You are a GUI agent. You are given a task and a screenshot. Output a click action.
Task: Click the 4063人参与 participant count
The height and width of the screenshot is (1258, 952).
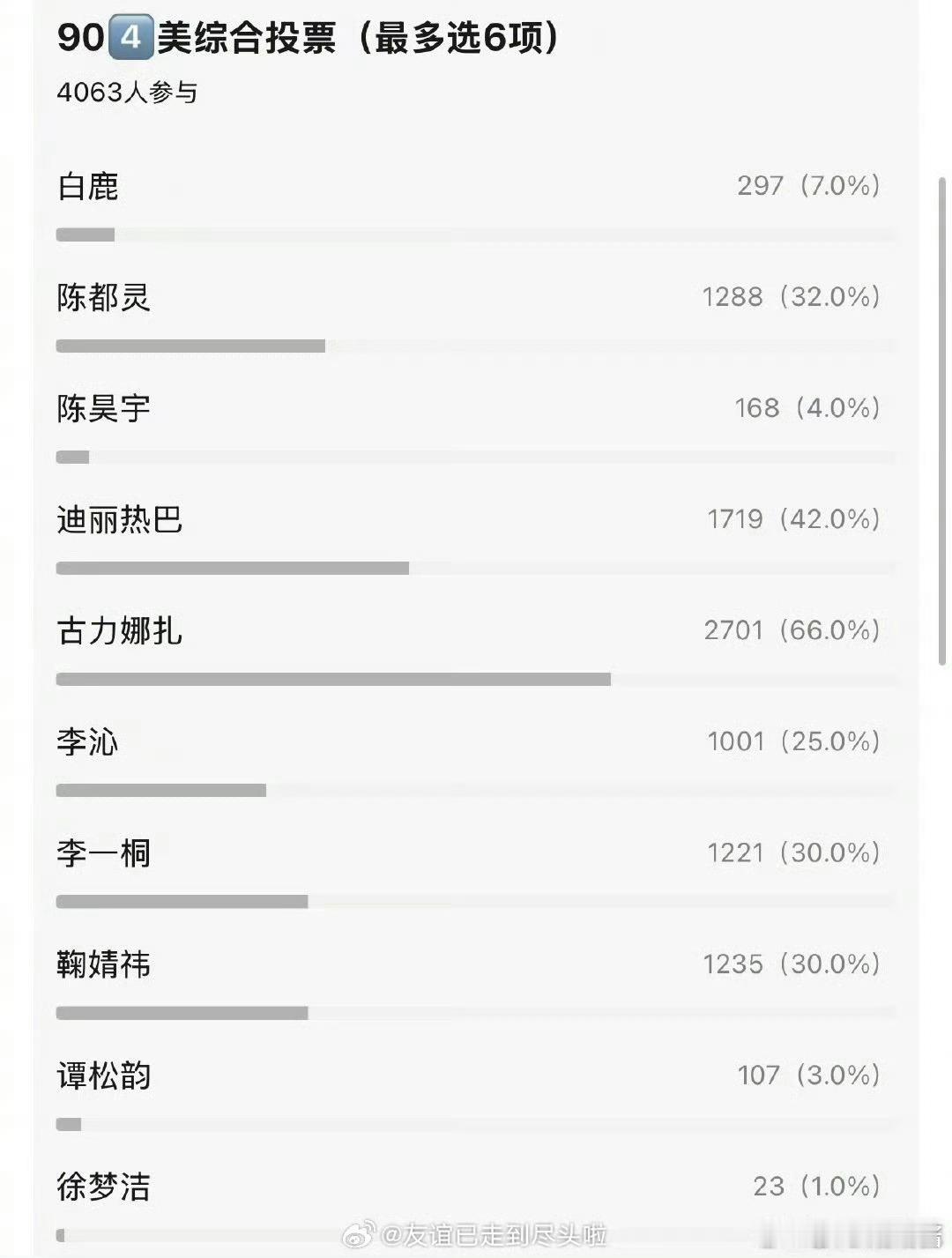(128, 93)
